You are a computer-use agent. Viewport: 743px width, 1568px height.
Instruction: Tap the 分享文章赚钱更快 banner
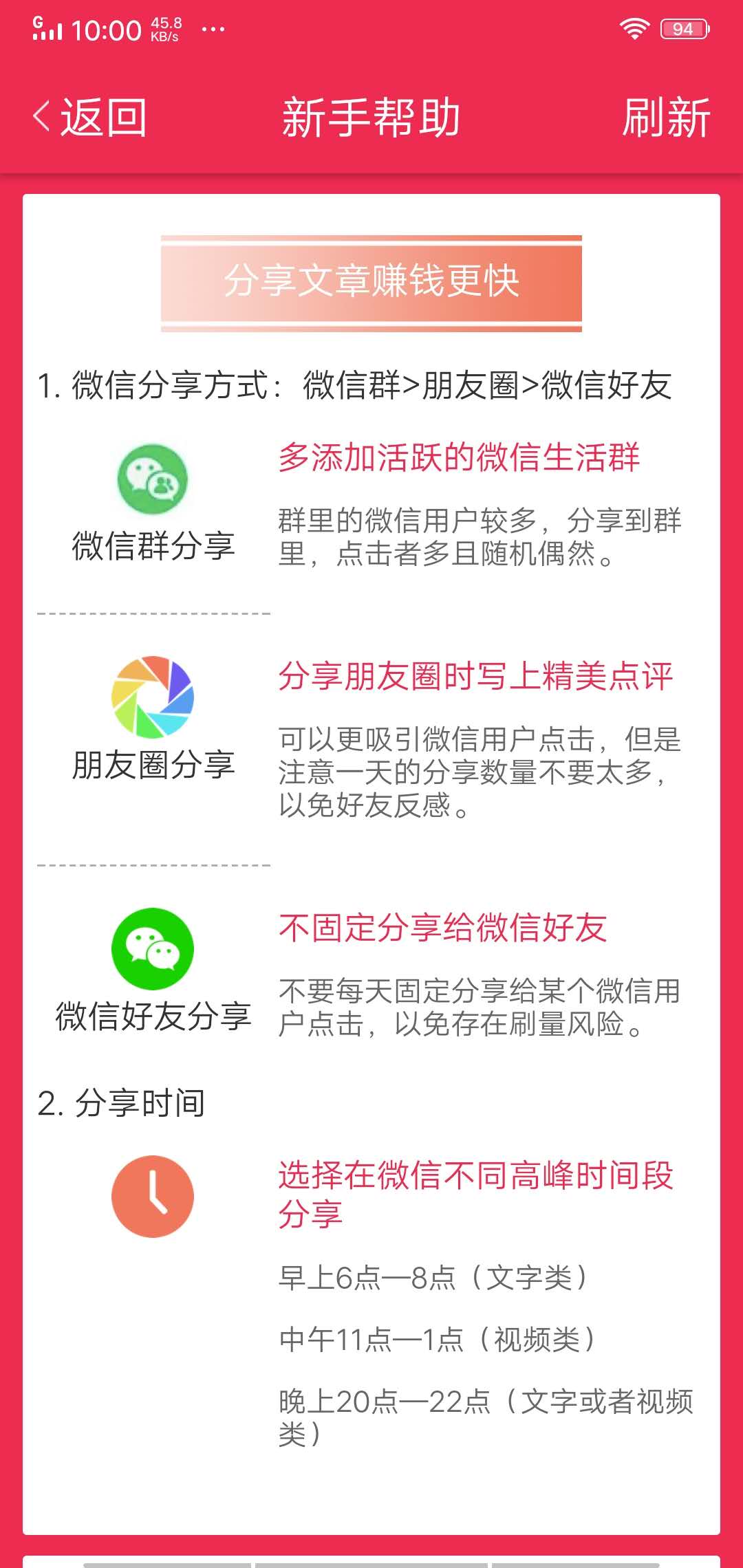tap(371, 282)
